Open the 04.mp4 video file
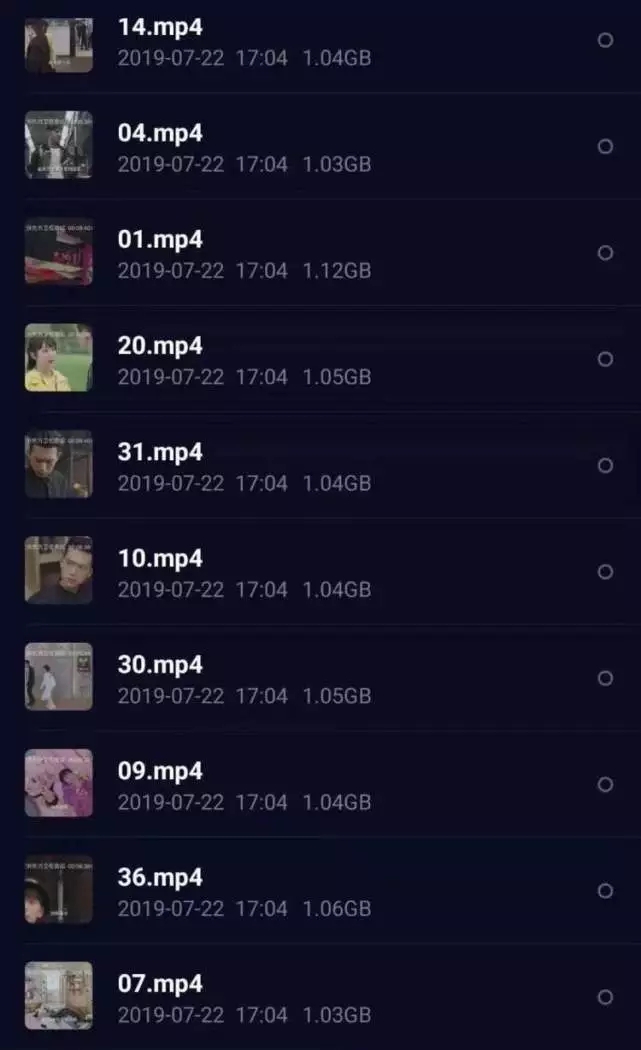 [x=160, y=133]
